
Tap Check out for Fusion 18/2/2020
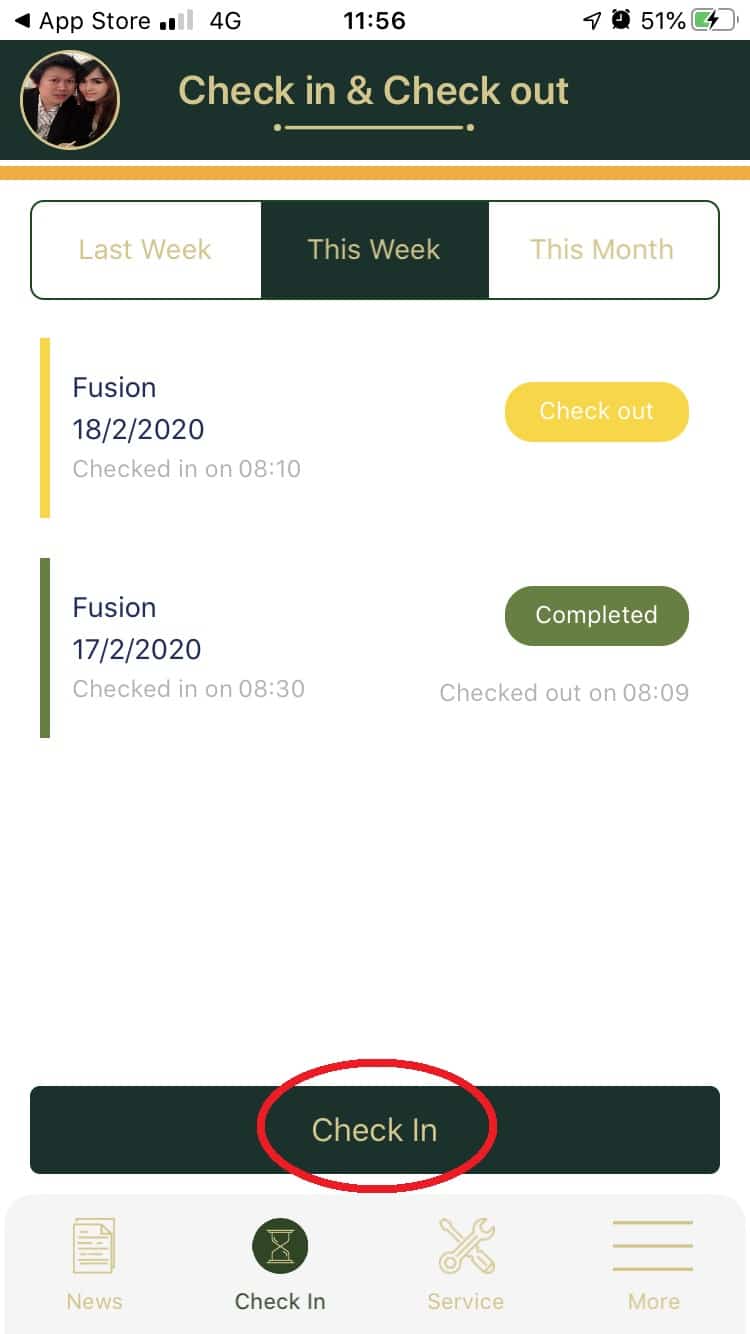[596, 412]
